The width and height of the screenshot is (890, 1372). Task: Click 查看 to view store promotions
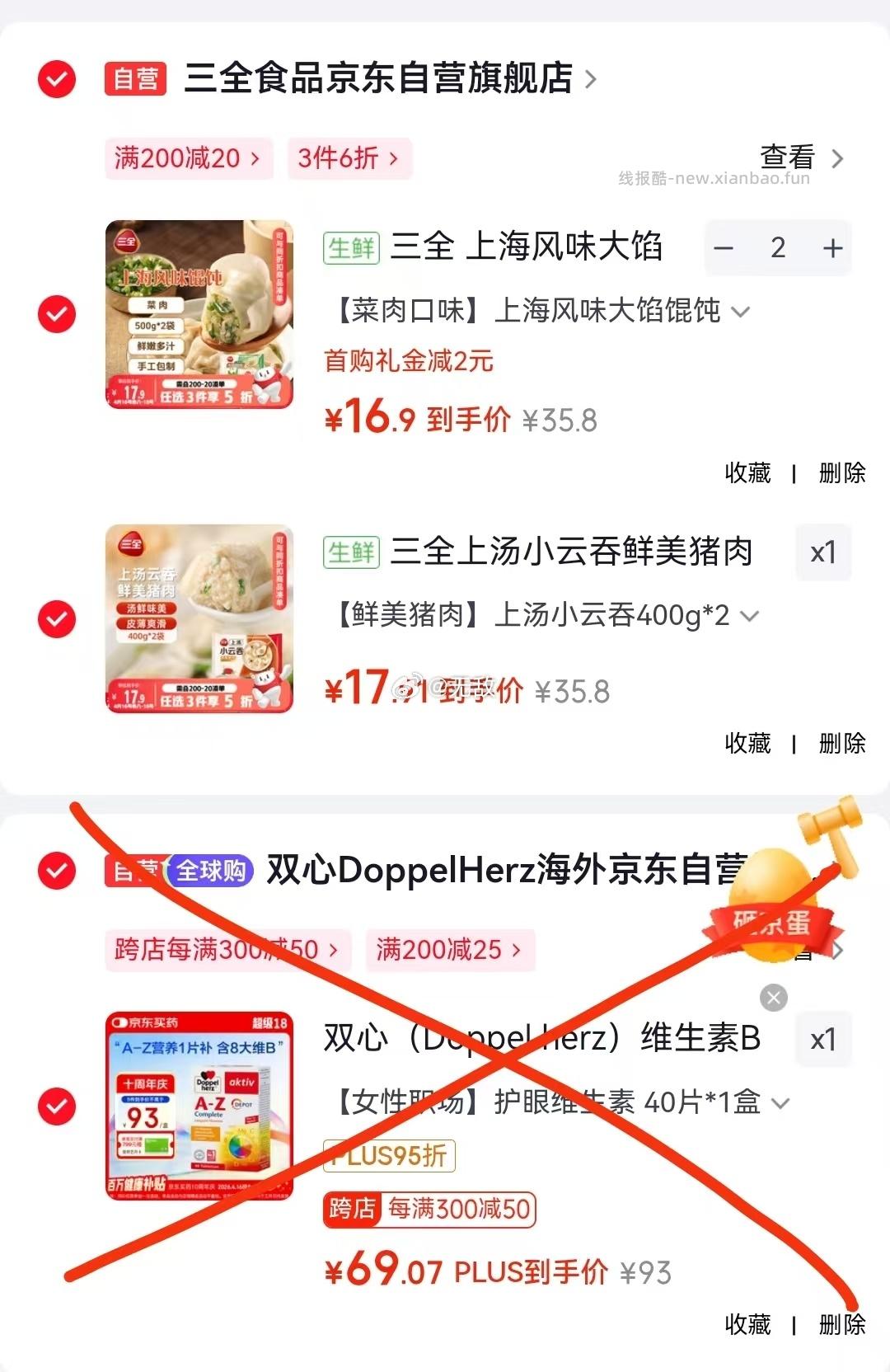(787, 158)
